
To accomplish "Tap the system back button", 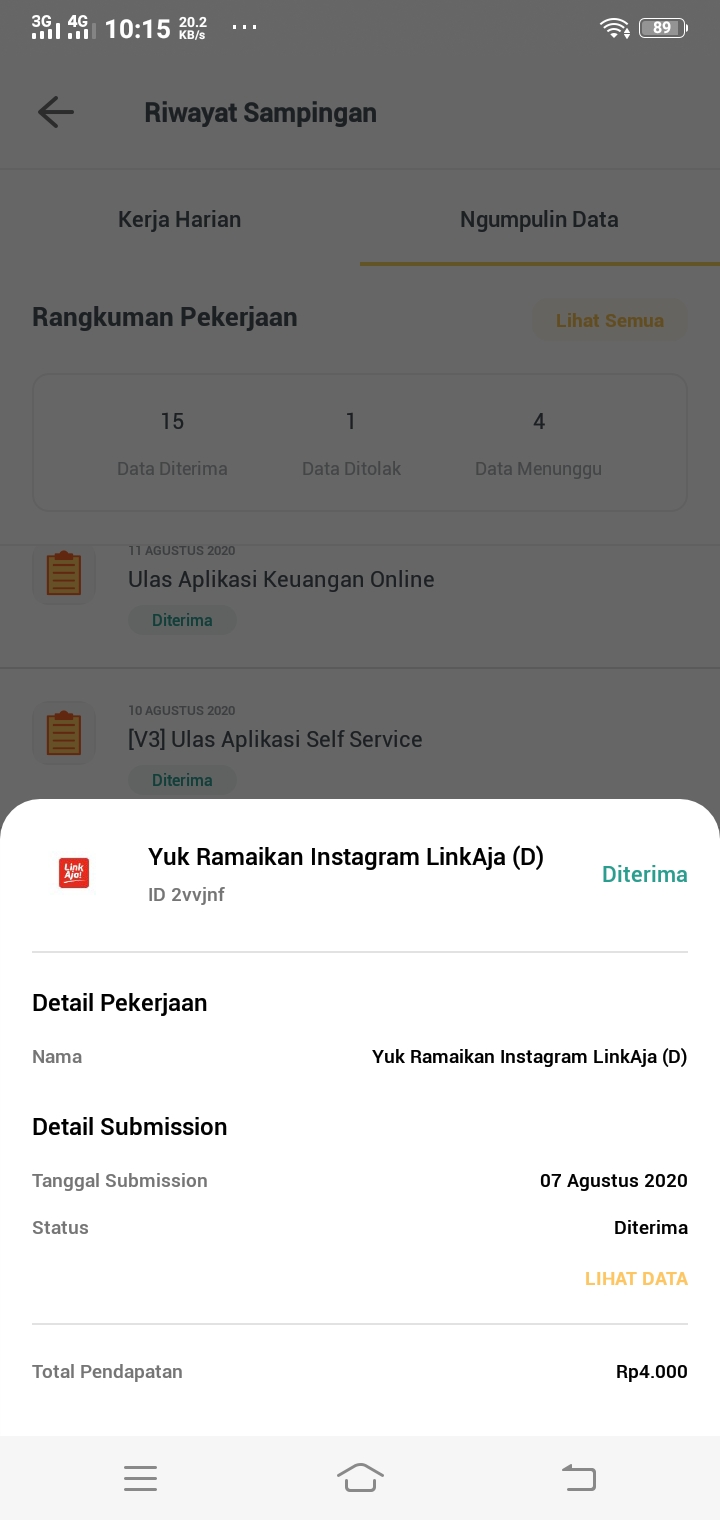I will point(579,1477).
